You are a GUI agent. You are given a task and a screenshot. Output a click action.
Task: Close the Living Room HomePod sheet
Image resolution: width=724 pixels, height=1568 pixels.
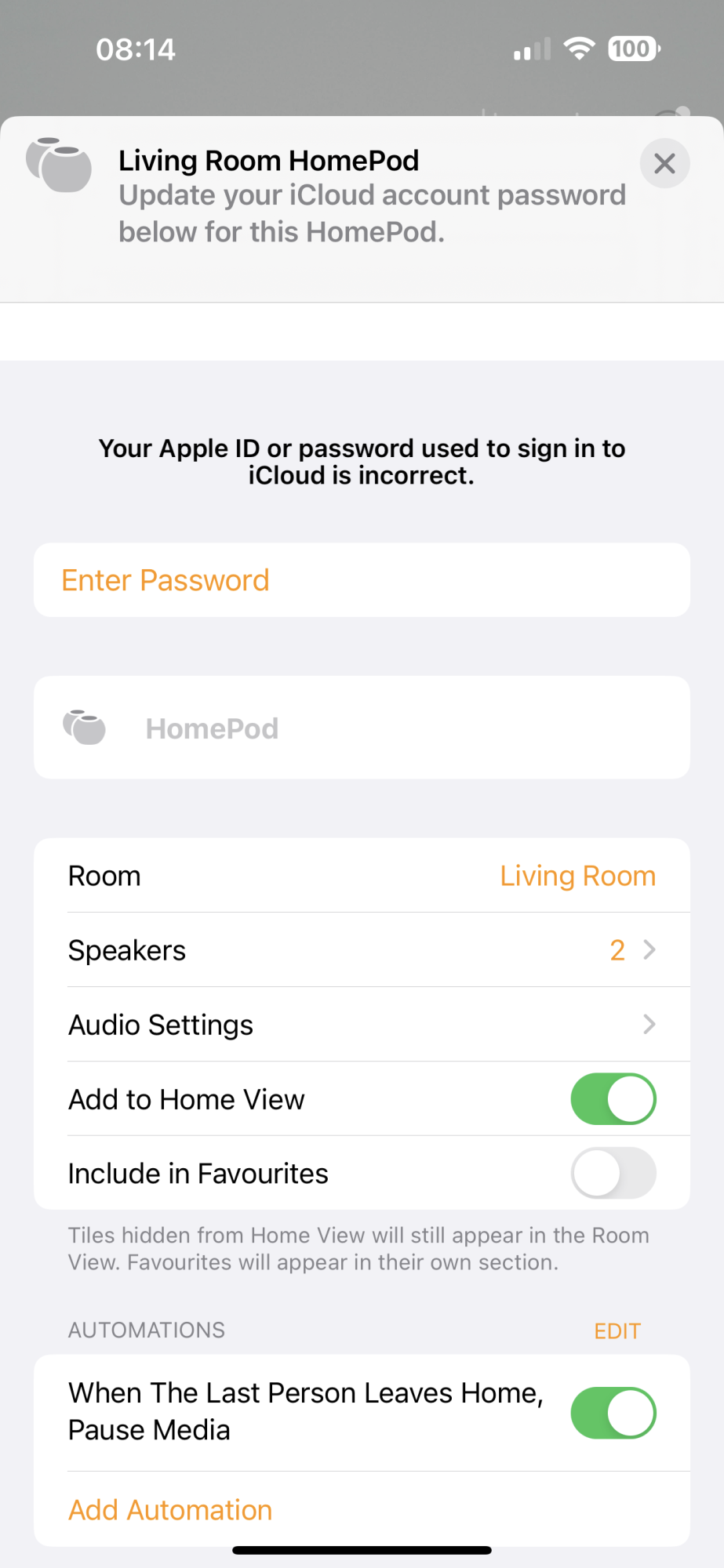click(664, 163)
